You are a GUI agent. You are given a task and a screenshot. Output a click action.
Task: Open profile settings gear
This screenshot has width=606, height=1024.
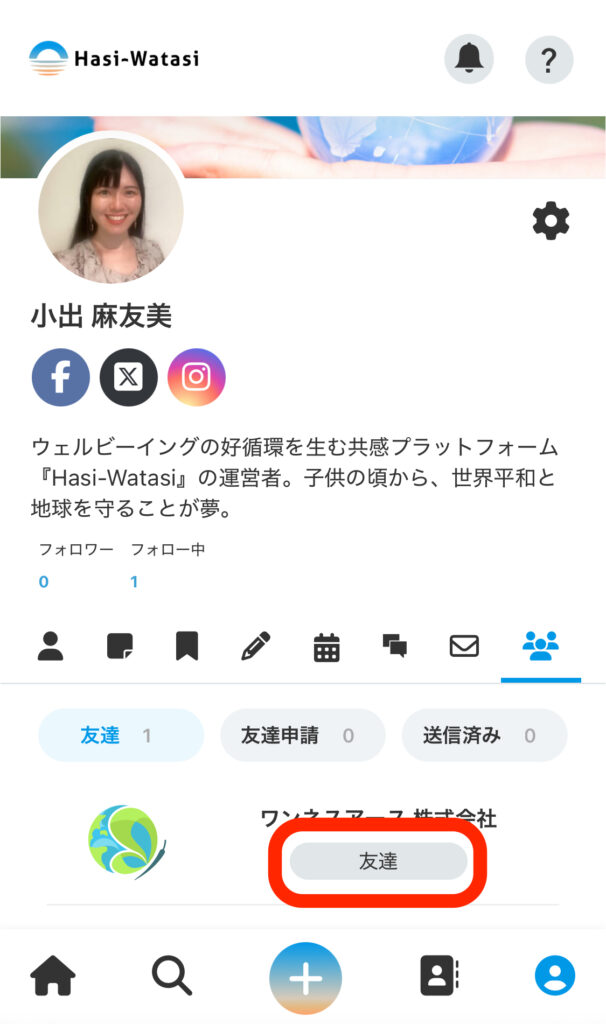550,220
